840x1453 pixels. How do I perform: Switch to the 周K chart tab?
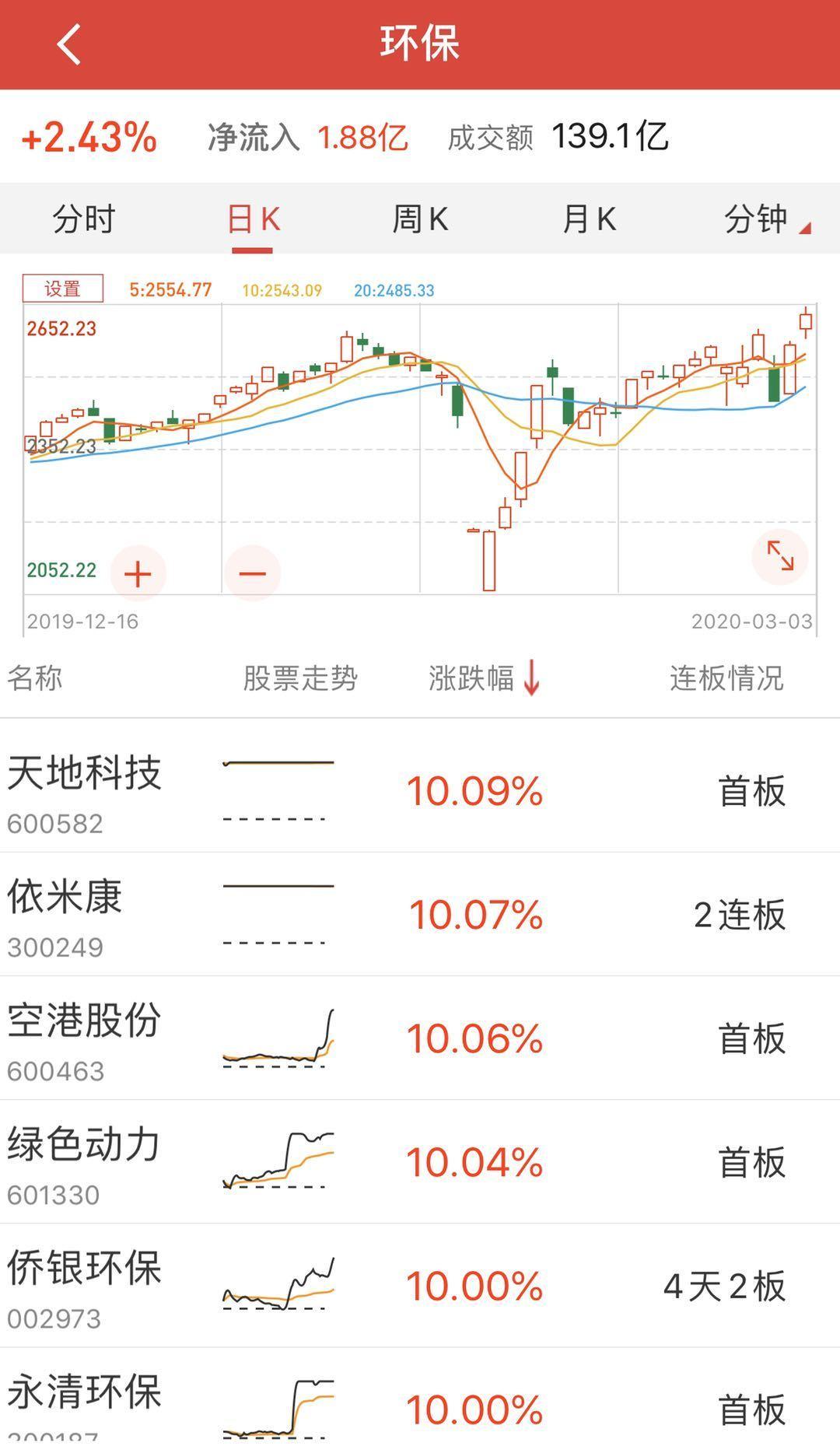(420, 219)
